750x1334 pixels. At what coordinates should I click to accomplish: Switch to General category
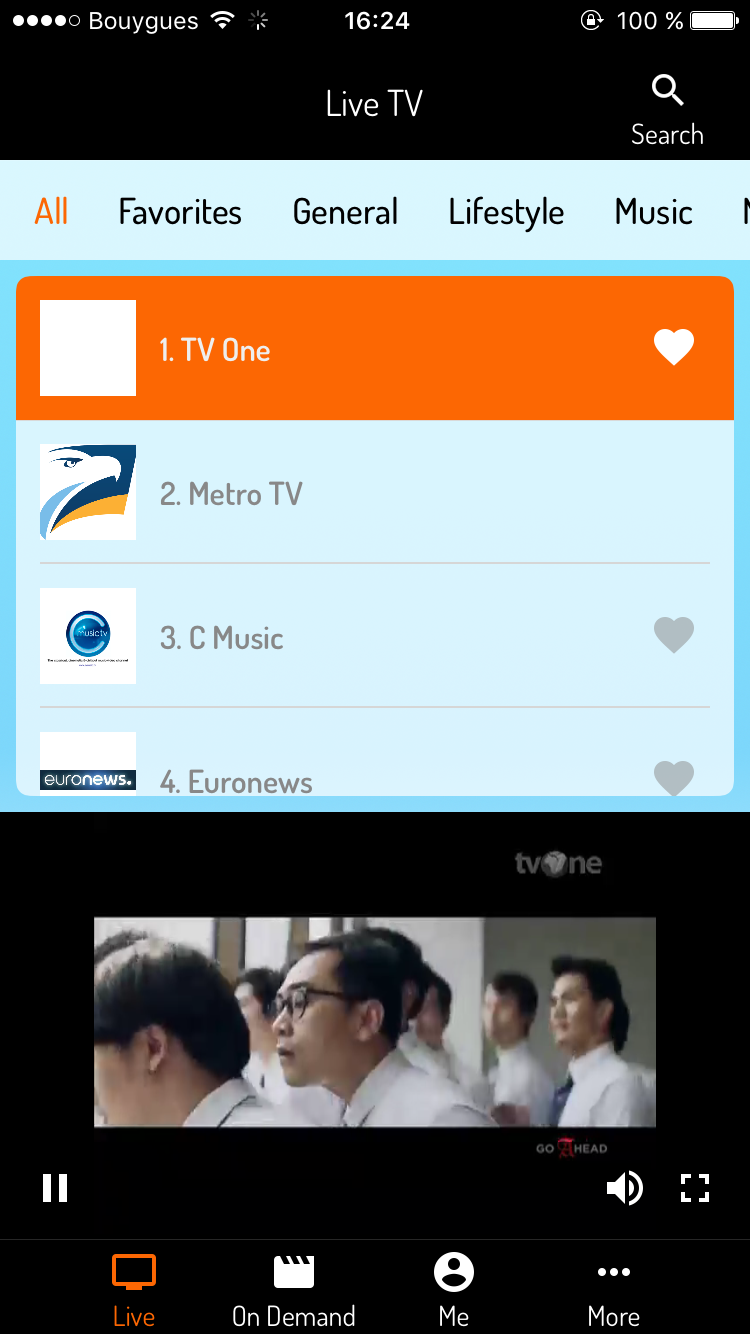[345, 212]
